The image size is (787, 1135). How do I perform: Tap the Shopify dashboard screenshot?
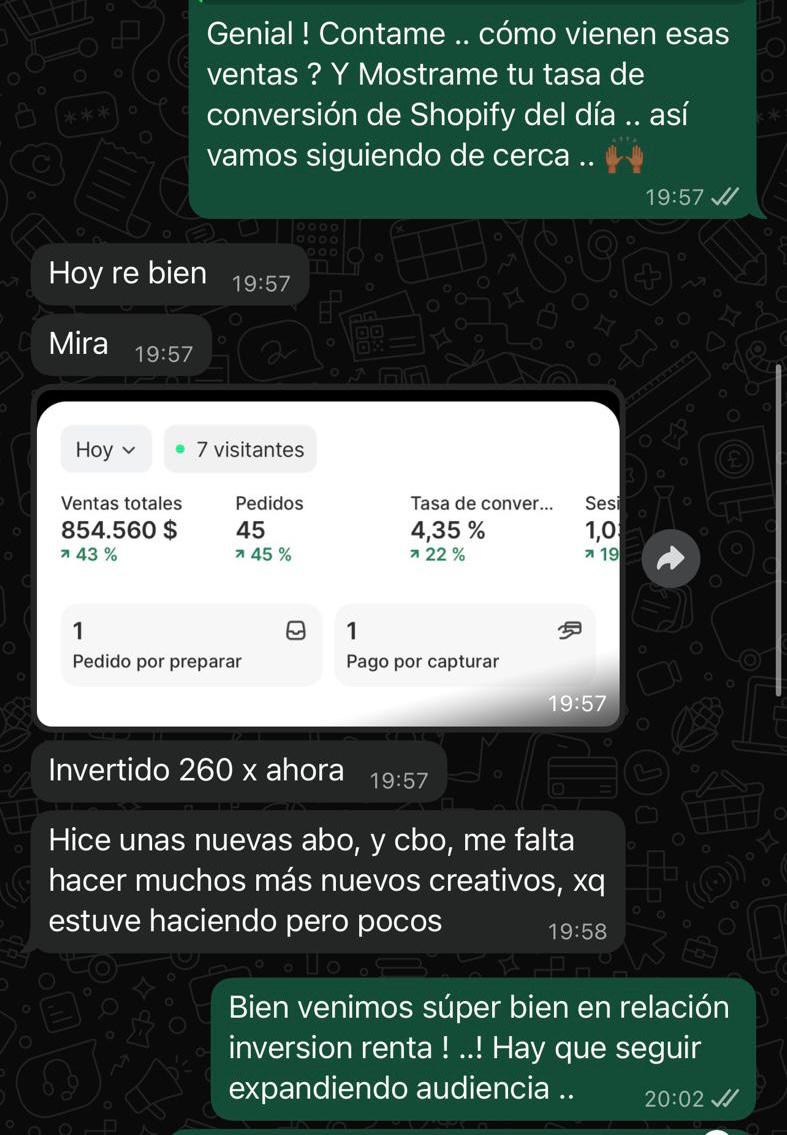[330, 560]
